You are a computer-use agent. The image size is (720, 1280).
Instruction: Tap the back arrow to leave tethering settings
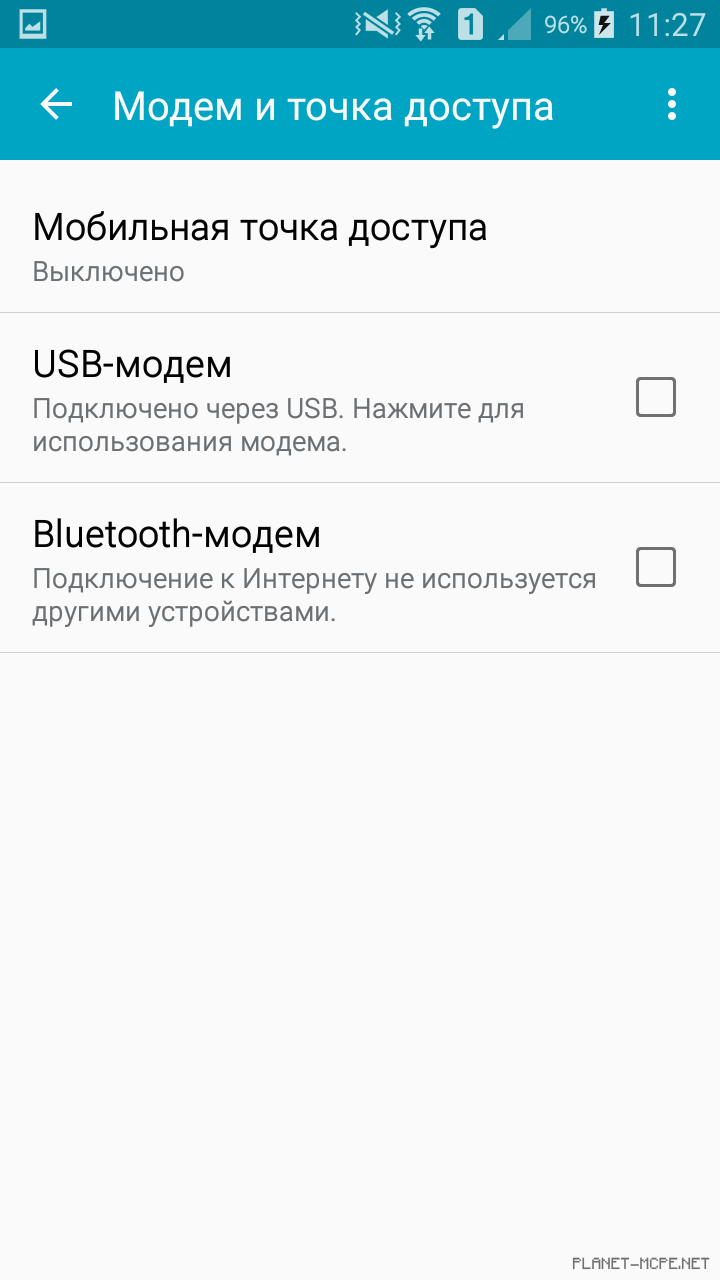pos(57,104)
